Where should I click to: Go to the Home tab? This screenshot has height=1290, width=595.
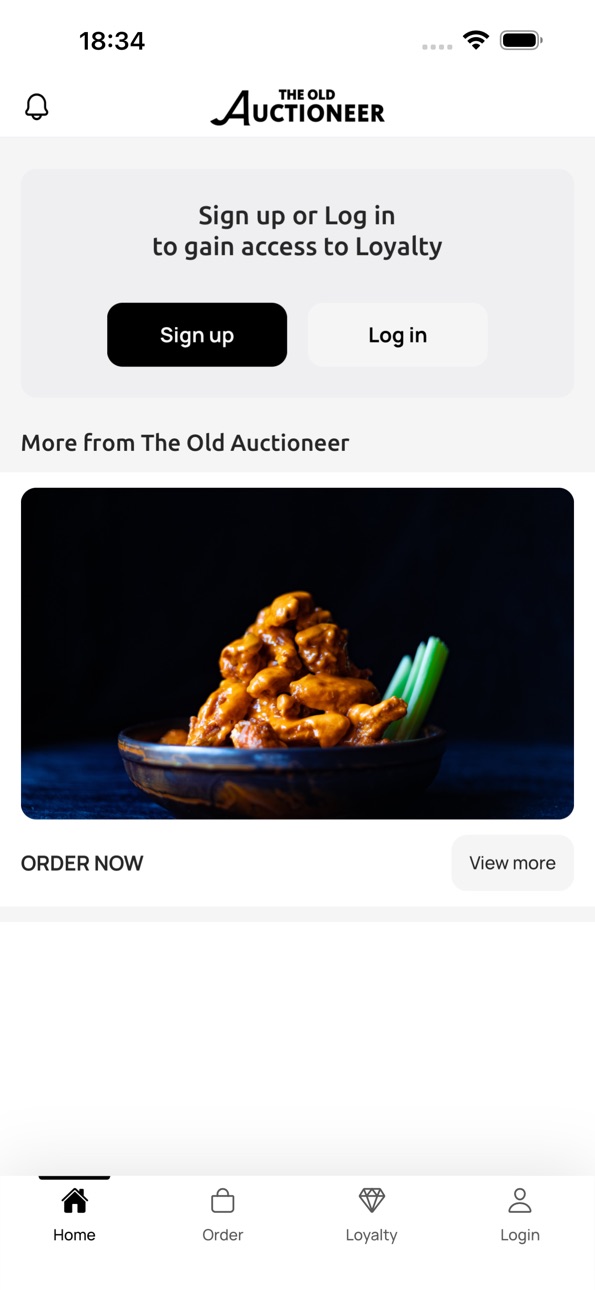click(74, 1215)
